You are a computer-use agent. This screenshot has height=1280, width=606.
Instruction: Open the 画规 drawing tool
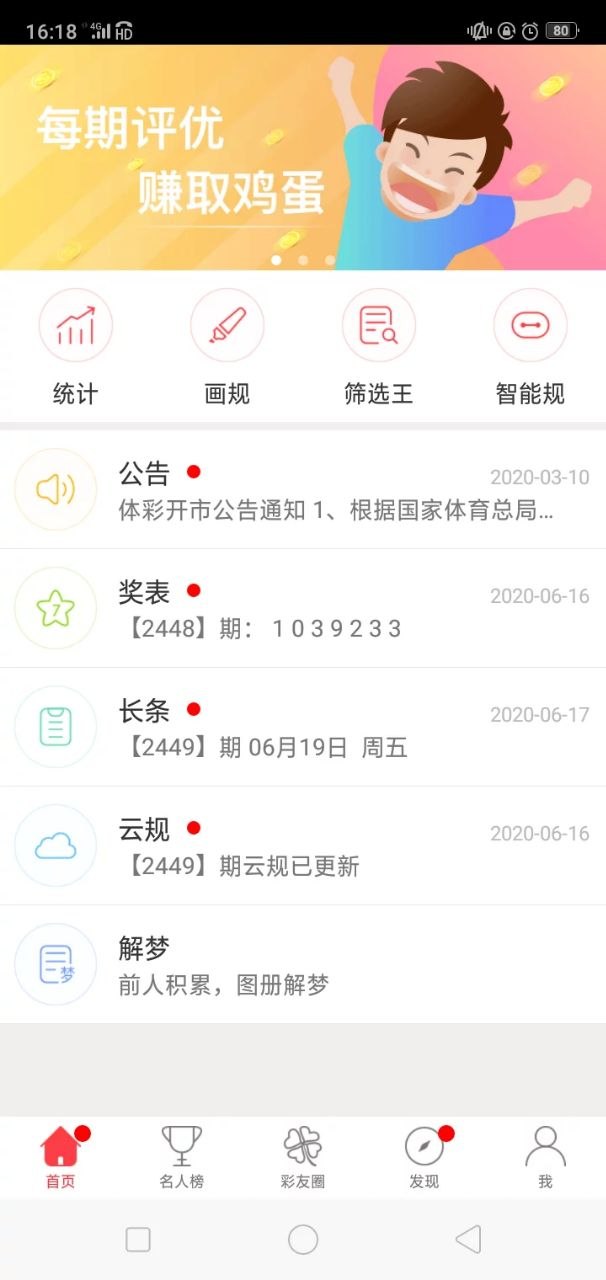point(227,345)
